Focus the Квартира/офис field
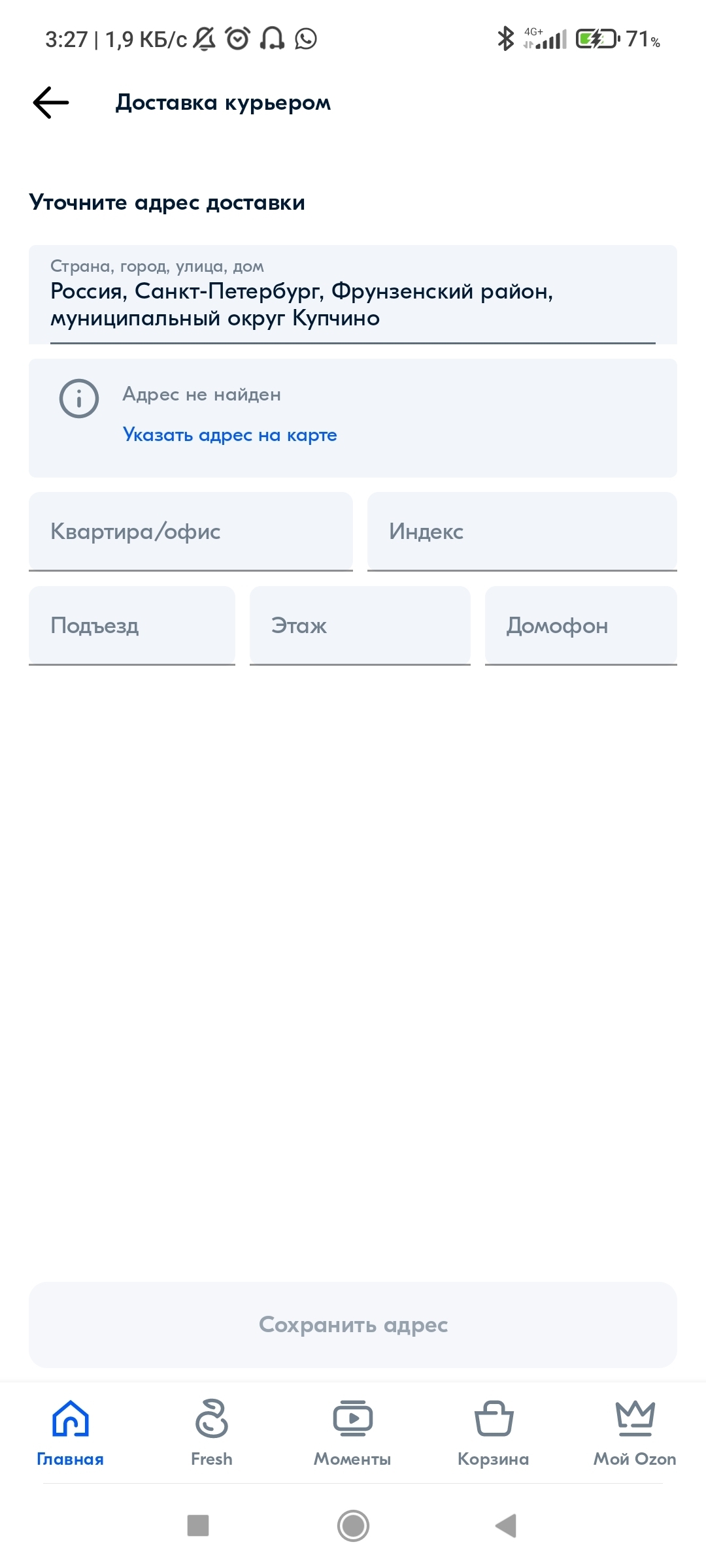Image resolution: width=706 pixels, height=1568 pixels. click(x=190, y=531)
